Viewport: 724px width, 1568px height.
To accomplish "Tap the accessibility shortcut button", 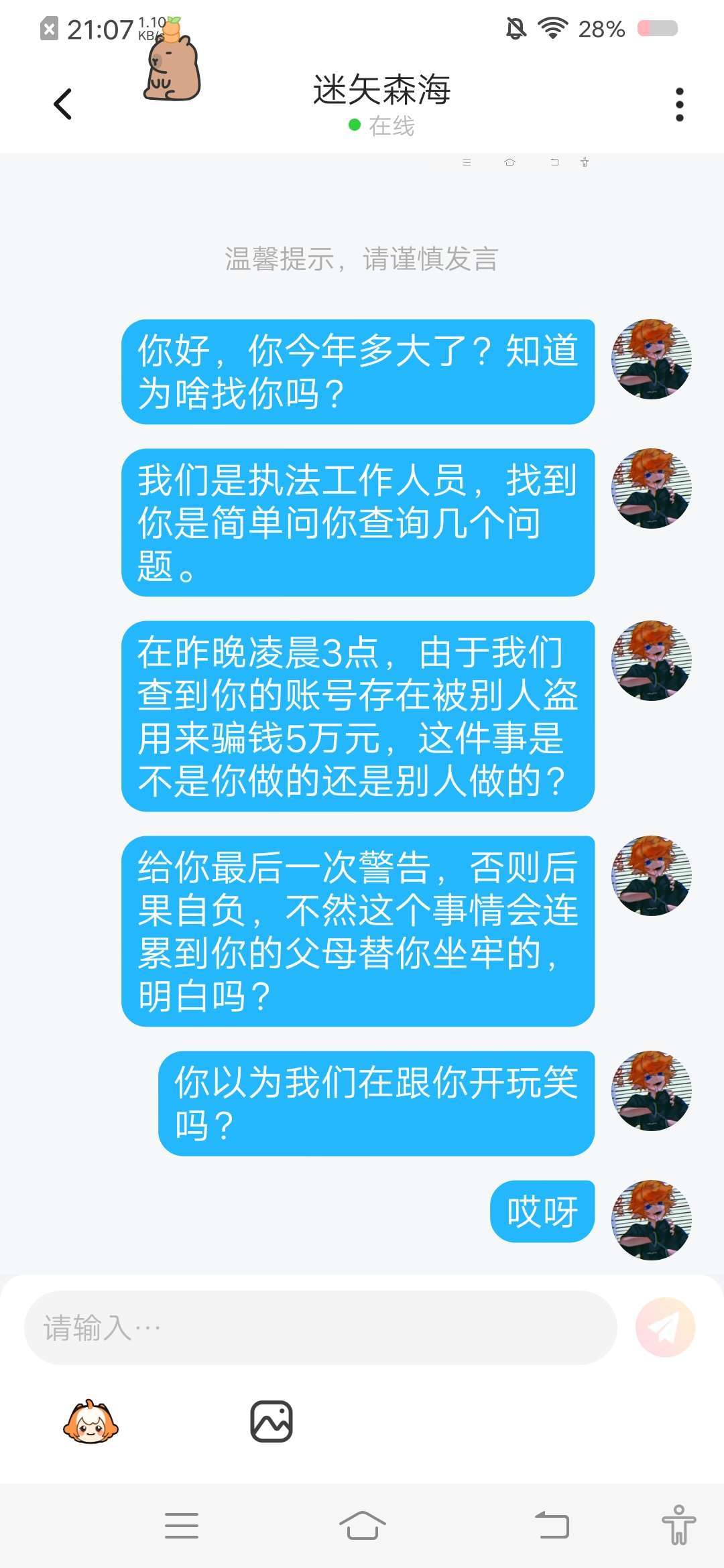I will pos(679,1525).
